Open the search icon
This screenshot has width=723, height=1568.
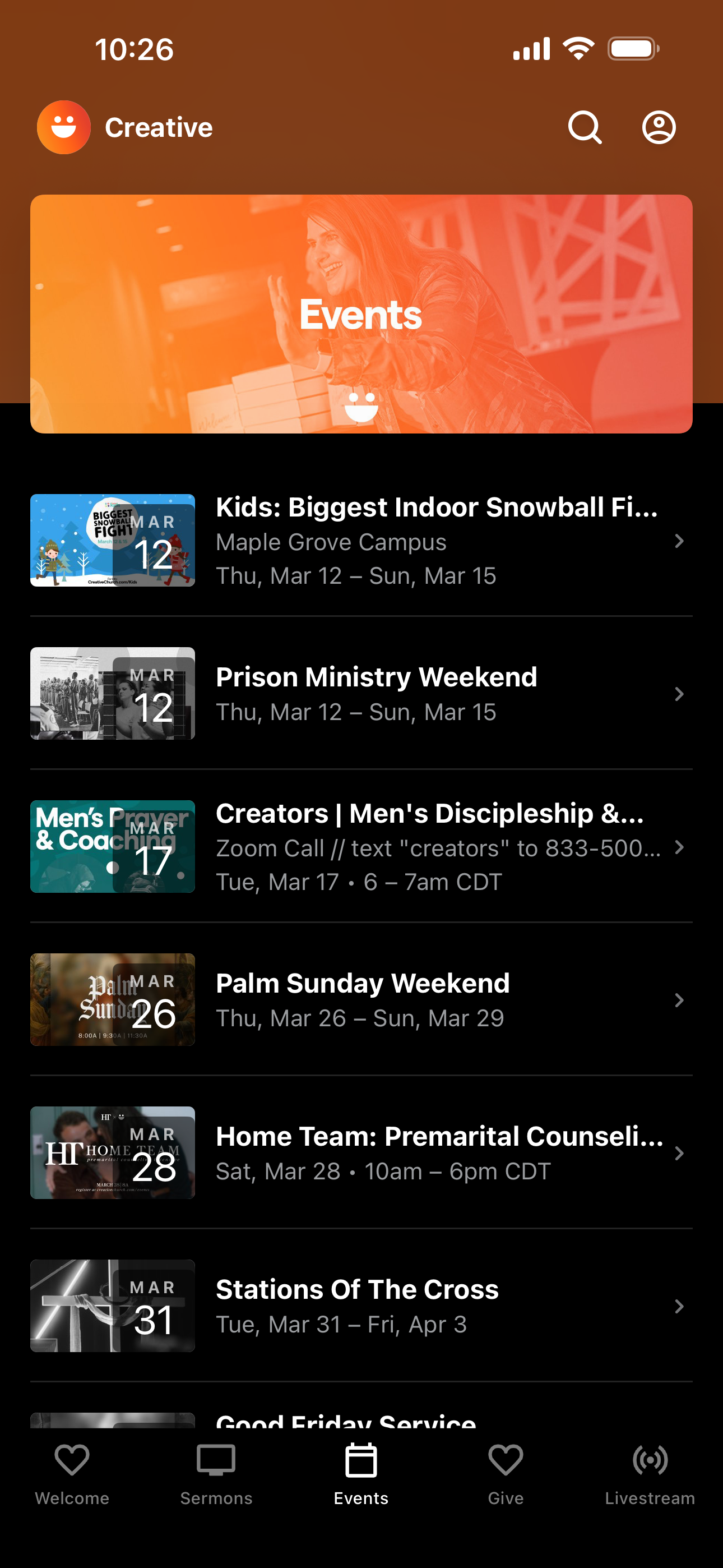585,127
